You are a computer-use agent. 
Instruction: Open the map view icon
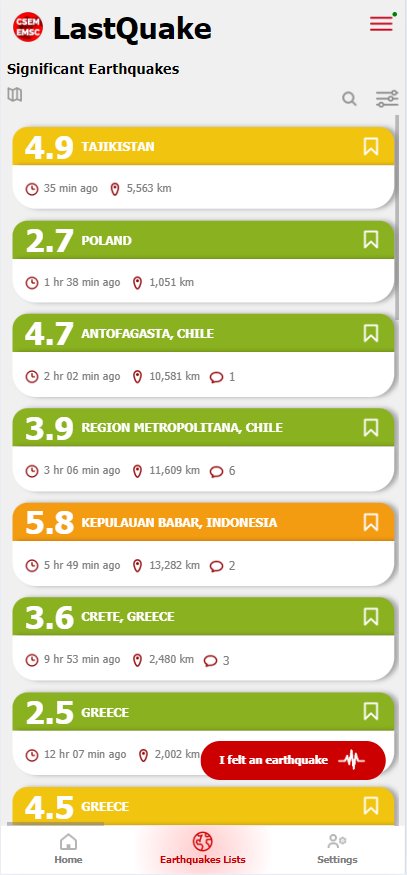pos(15,95)
